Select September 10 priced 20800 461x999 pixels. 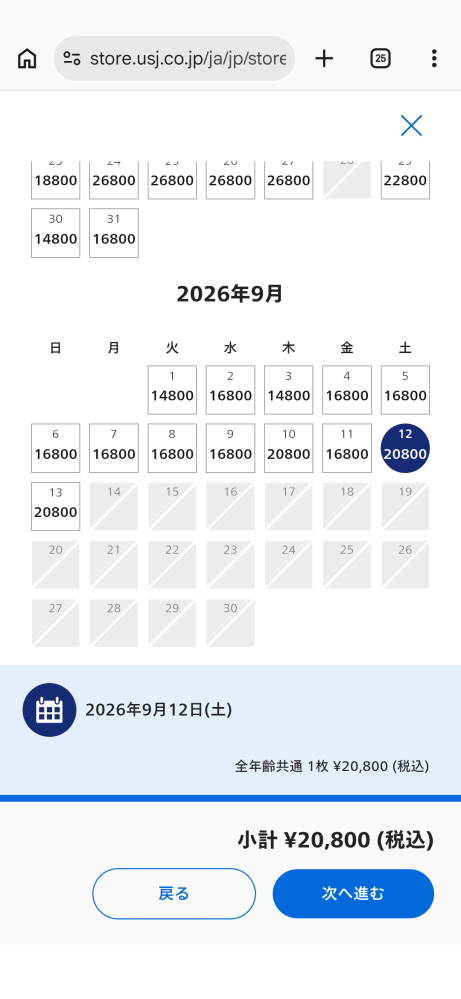[x=288, y=448]
